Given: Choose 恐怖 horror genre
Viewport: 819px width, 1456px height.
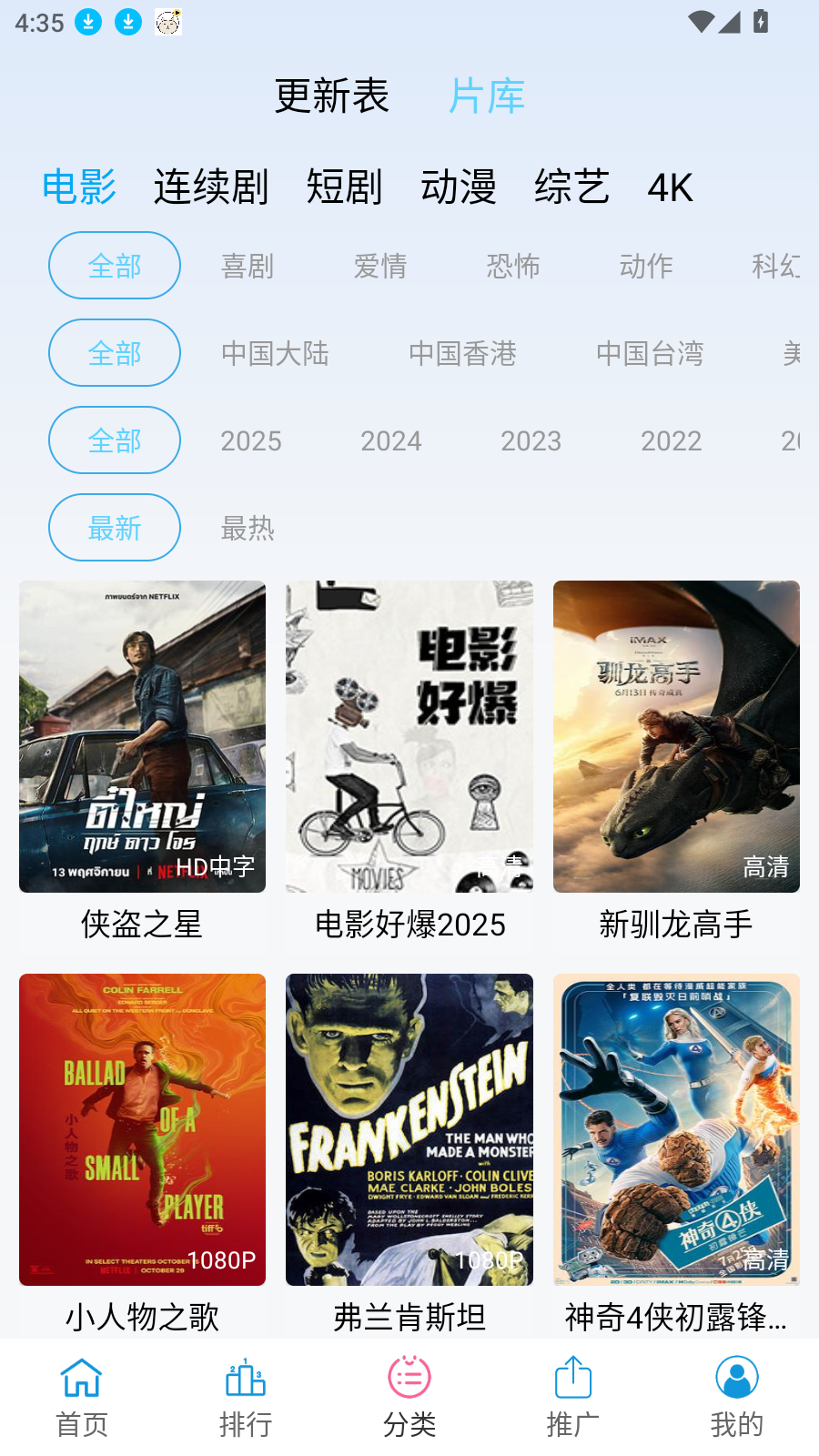Looking at the screenshot, I should coord(514,266).
